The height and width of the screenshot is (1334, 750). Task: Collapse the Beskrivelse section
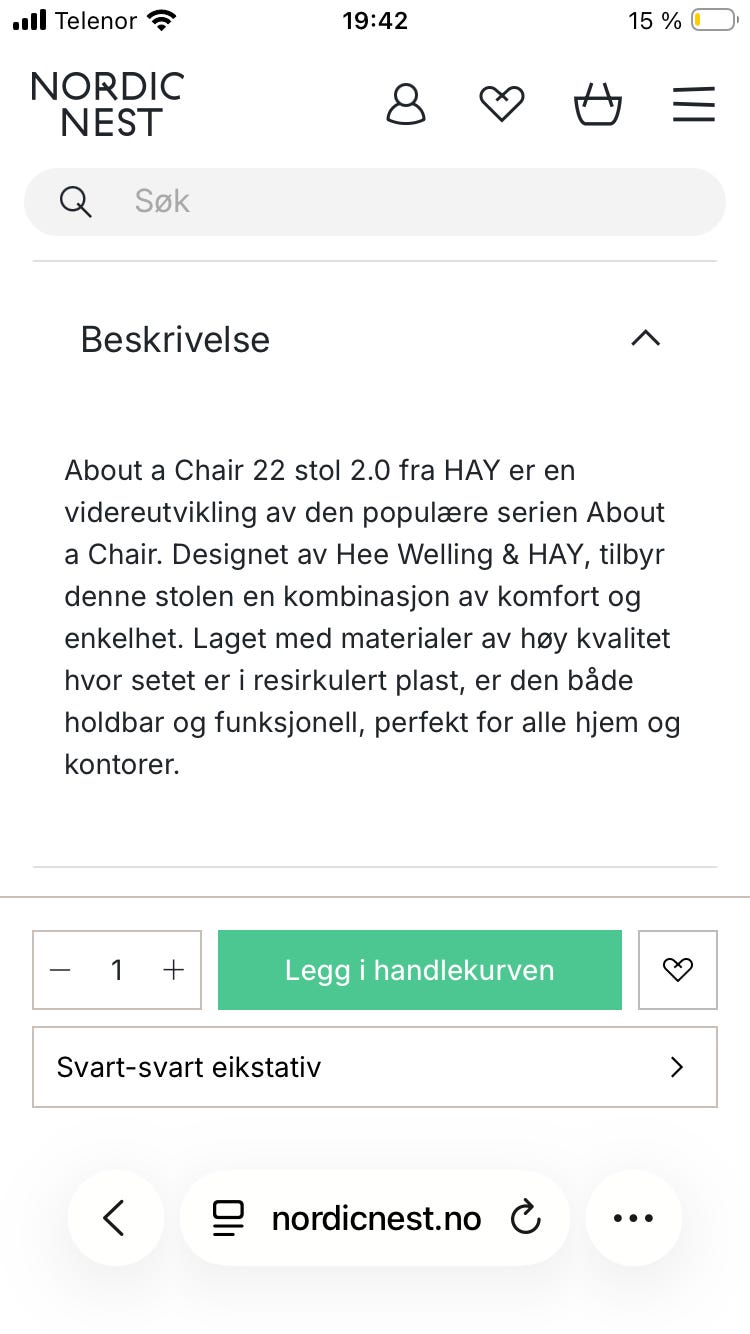(x=375, y=339)
